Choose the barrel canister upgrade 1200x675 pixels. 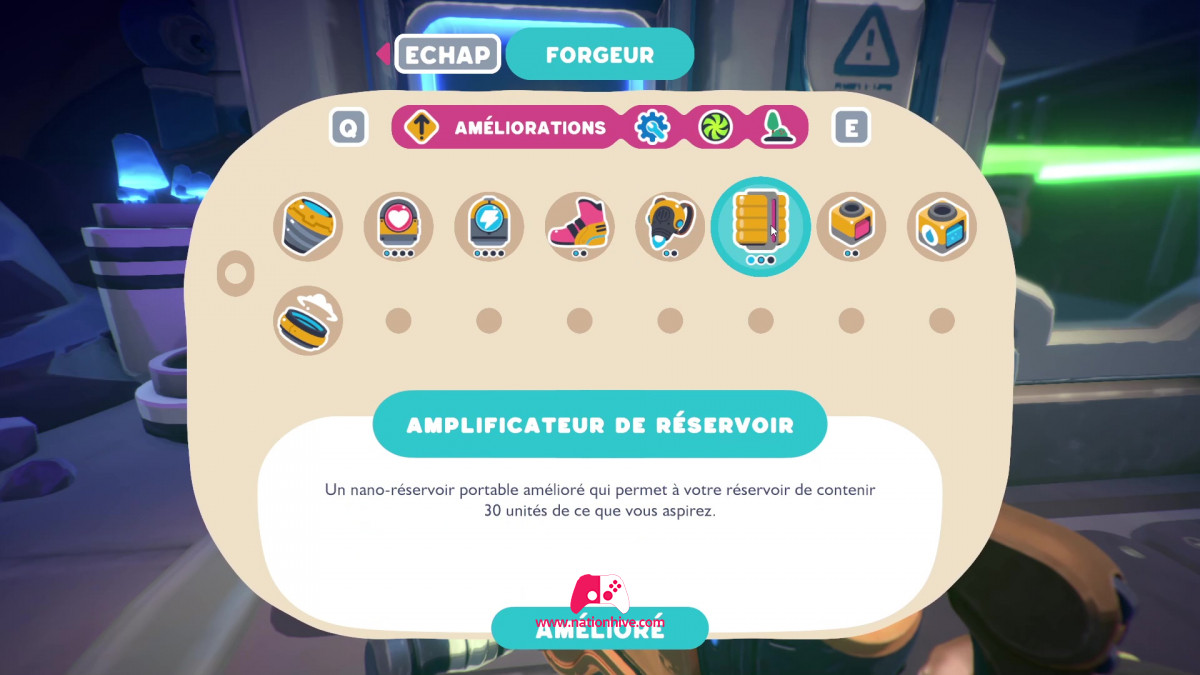[308, 226]
